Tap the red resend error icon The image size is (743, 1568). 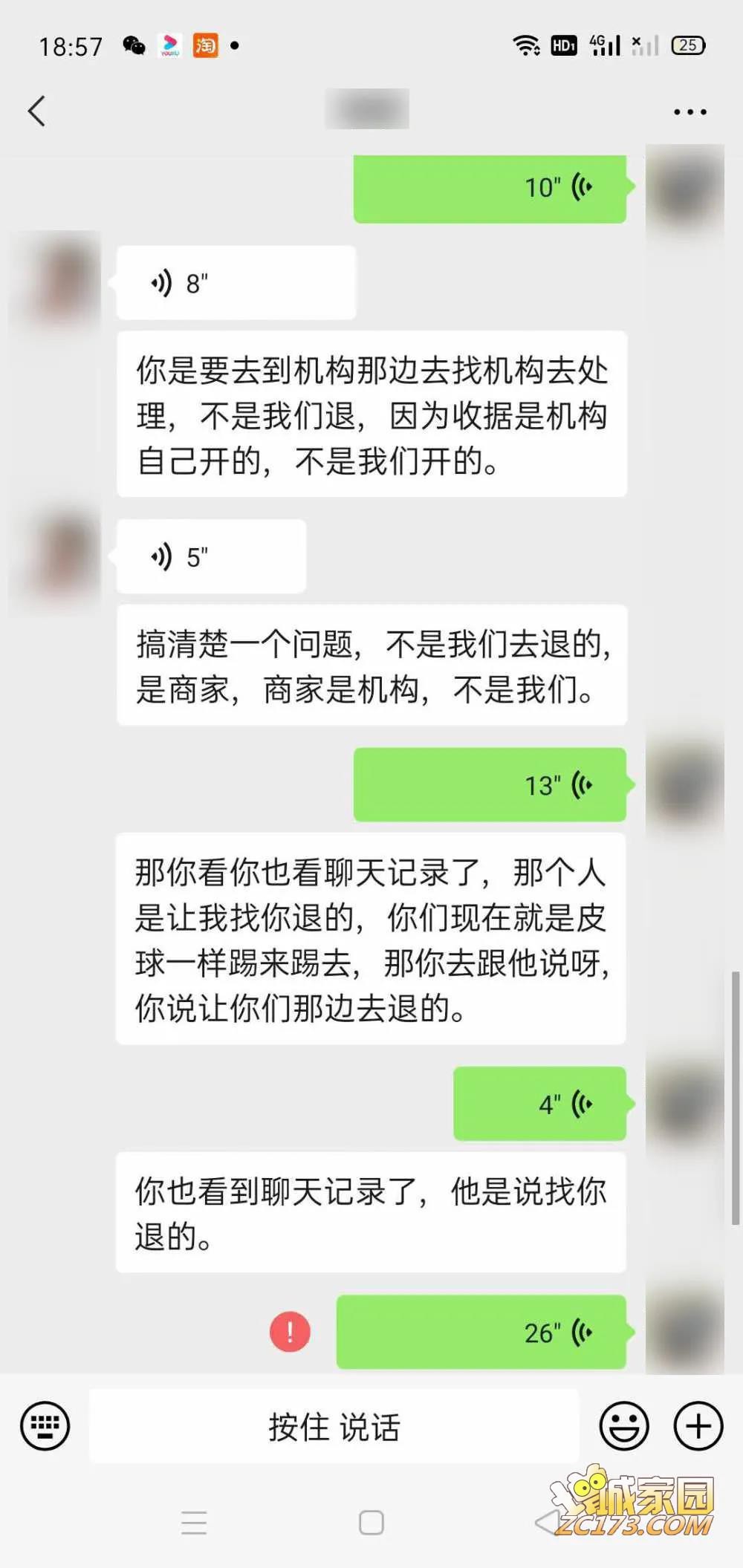(x=290, y=1332)
